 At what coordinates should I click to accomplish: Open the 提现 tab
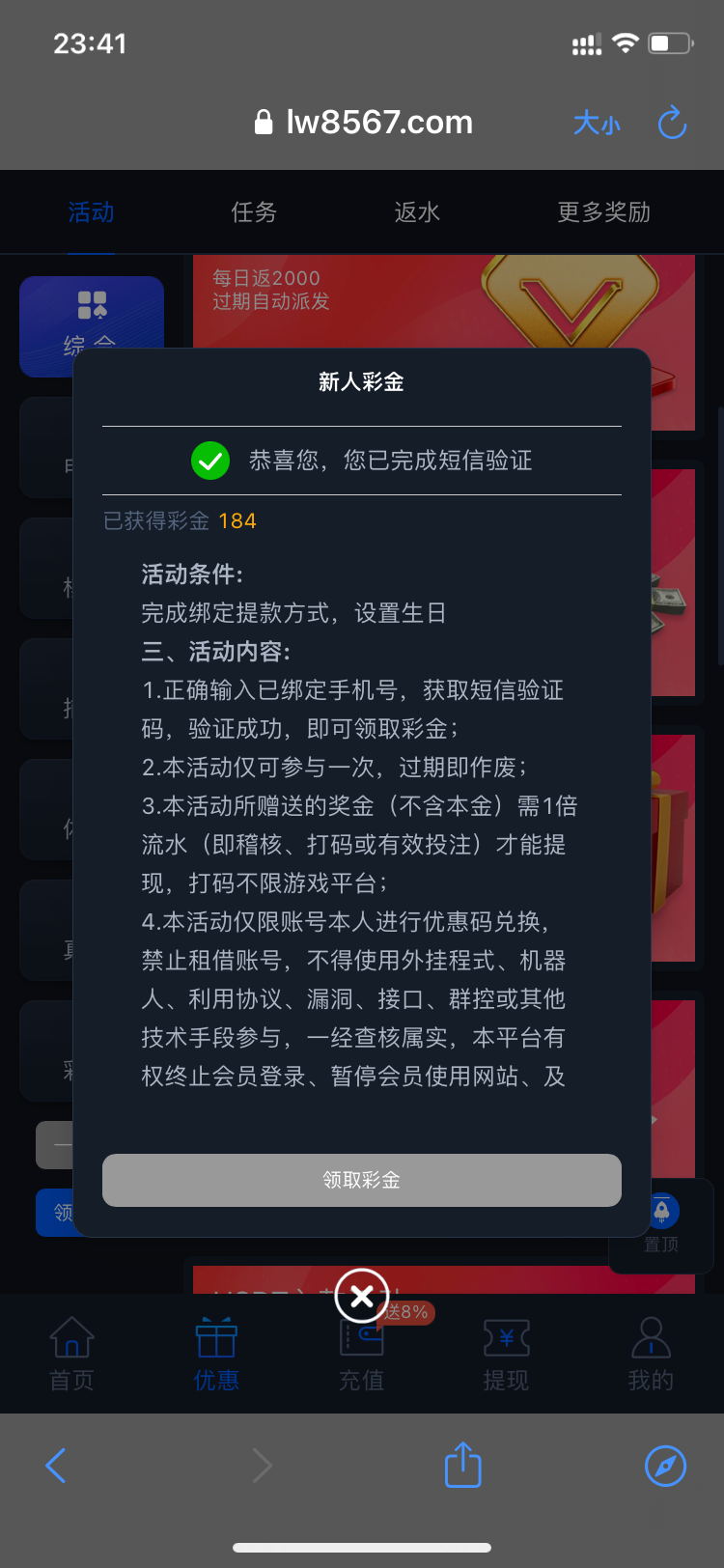(506, 1354)
